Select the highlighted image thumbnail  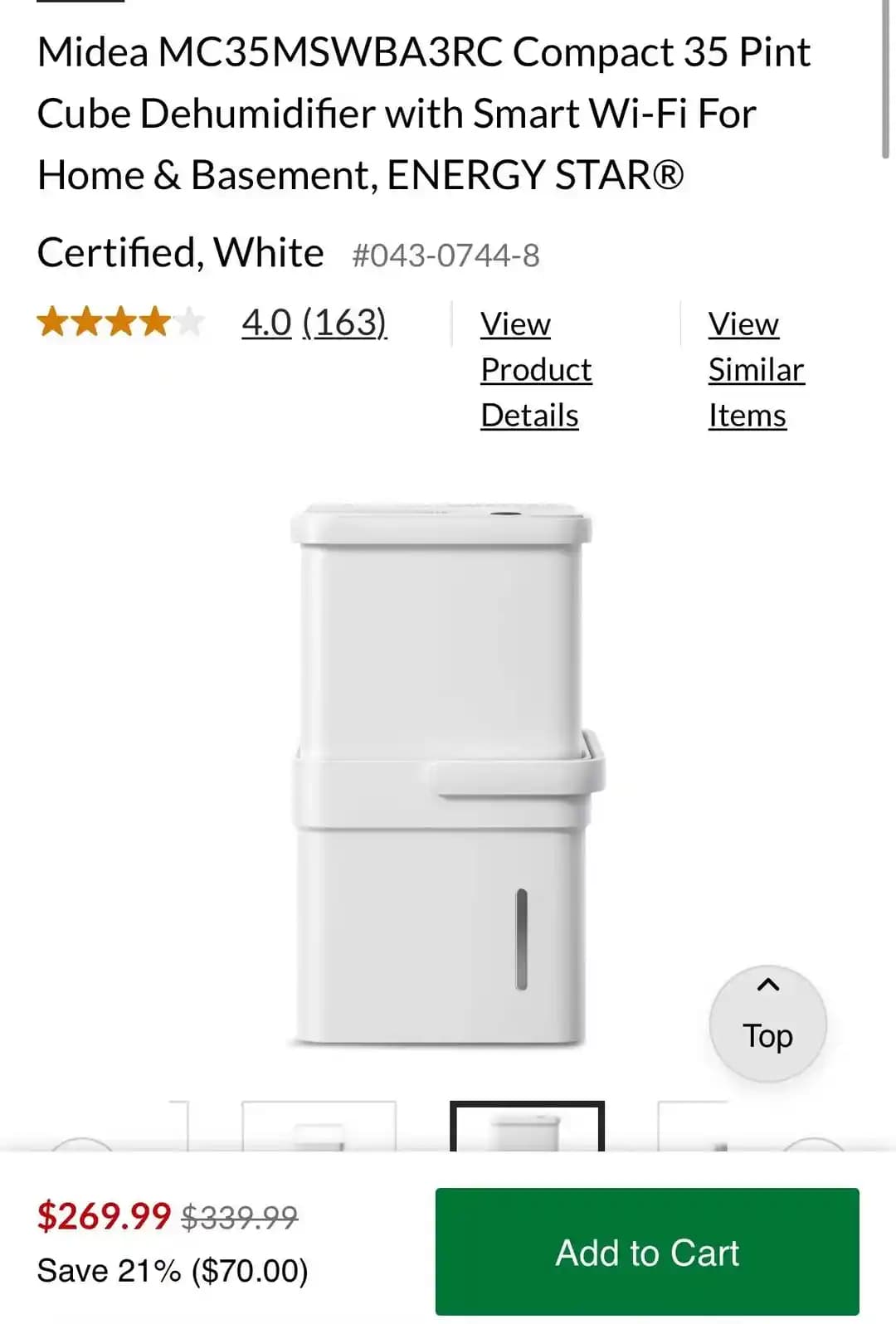coord(527,1127)
